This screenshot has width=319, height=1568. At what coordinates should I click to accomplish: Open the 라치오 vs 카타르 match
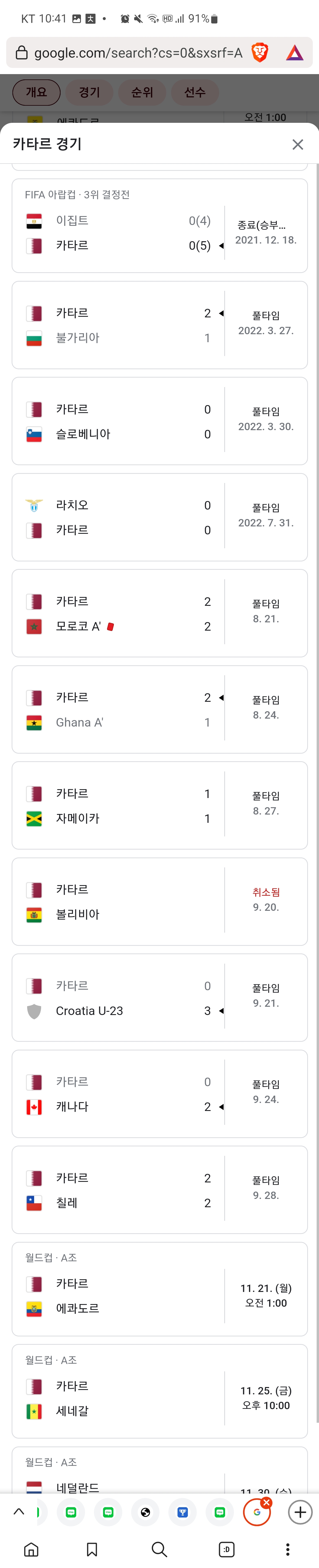pyautogui.click(x=159, y=517)
